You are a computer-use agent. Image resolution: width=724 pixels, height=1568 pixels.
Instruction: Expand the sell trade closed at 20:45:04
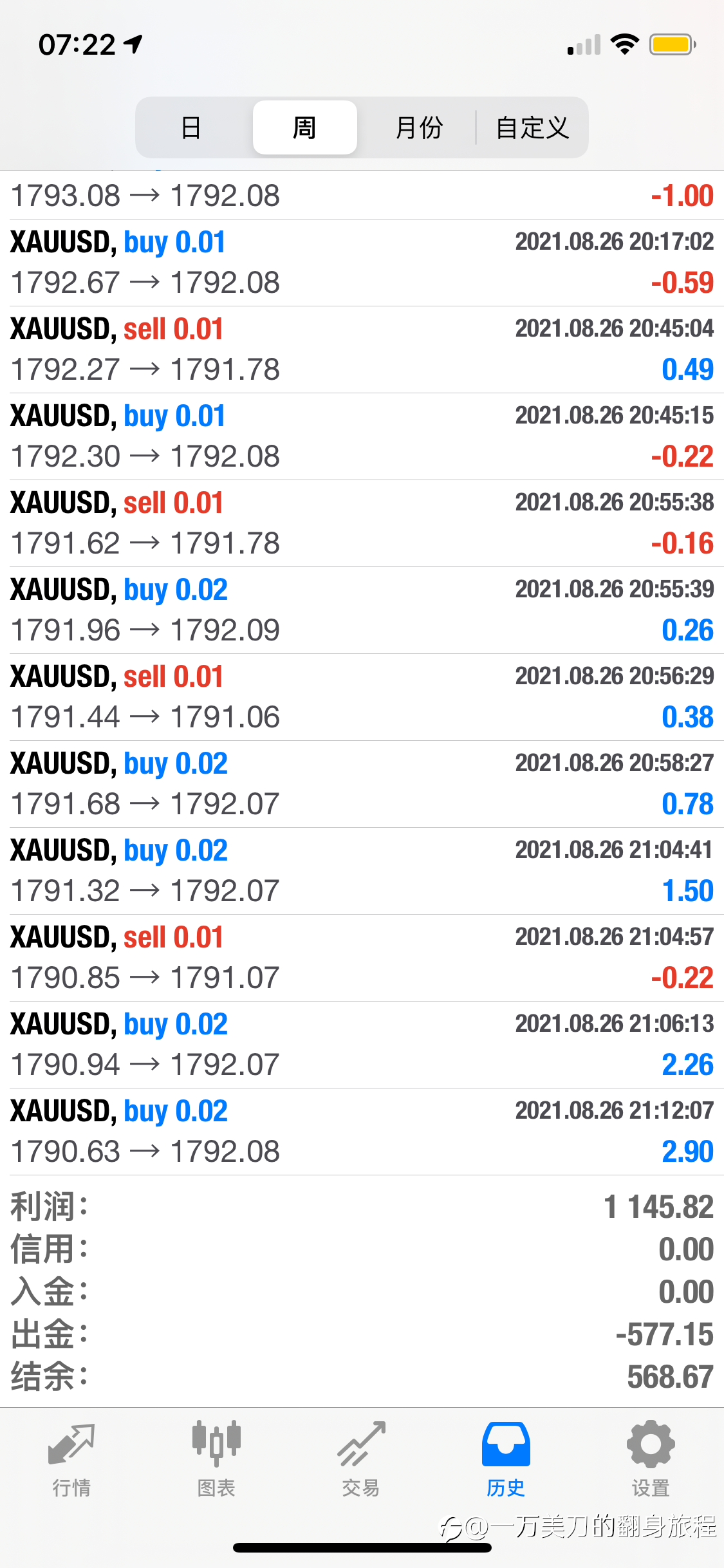pos(362,350)
